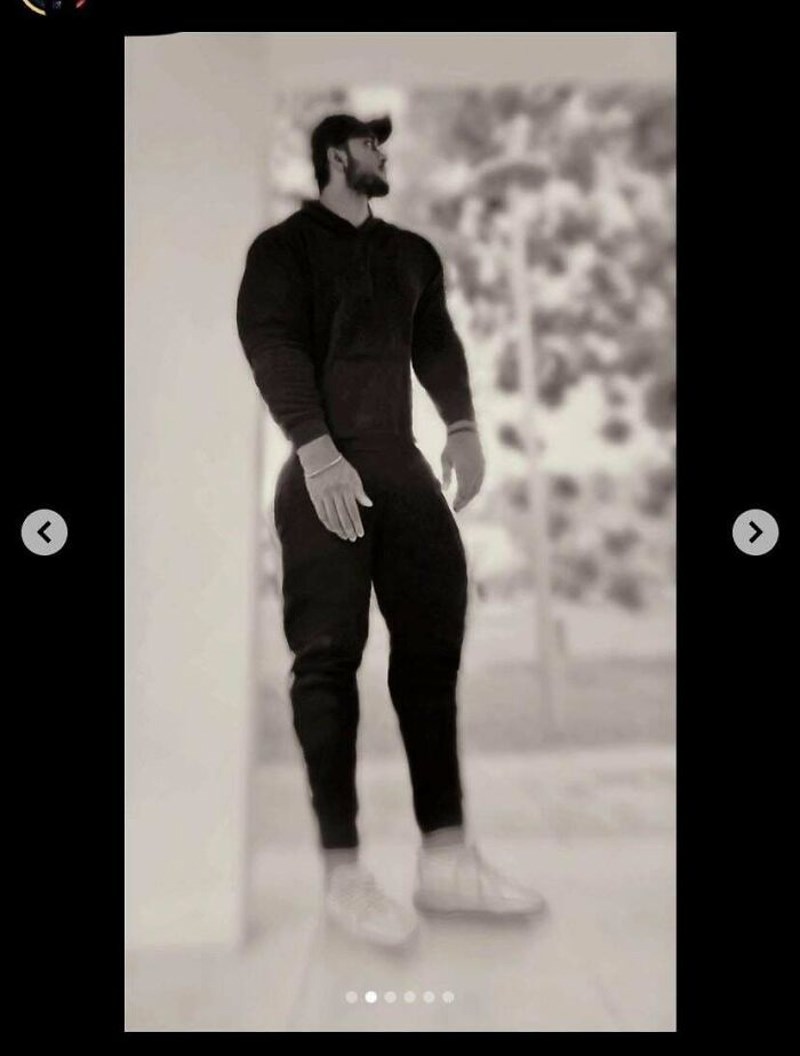Advance to the next photo in carousel
This screenshot has height=1056, width=800.
[x=755, y=532]
